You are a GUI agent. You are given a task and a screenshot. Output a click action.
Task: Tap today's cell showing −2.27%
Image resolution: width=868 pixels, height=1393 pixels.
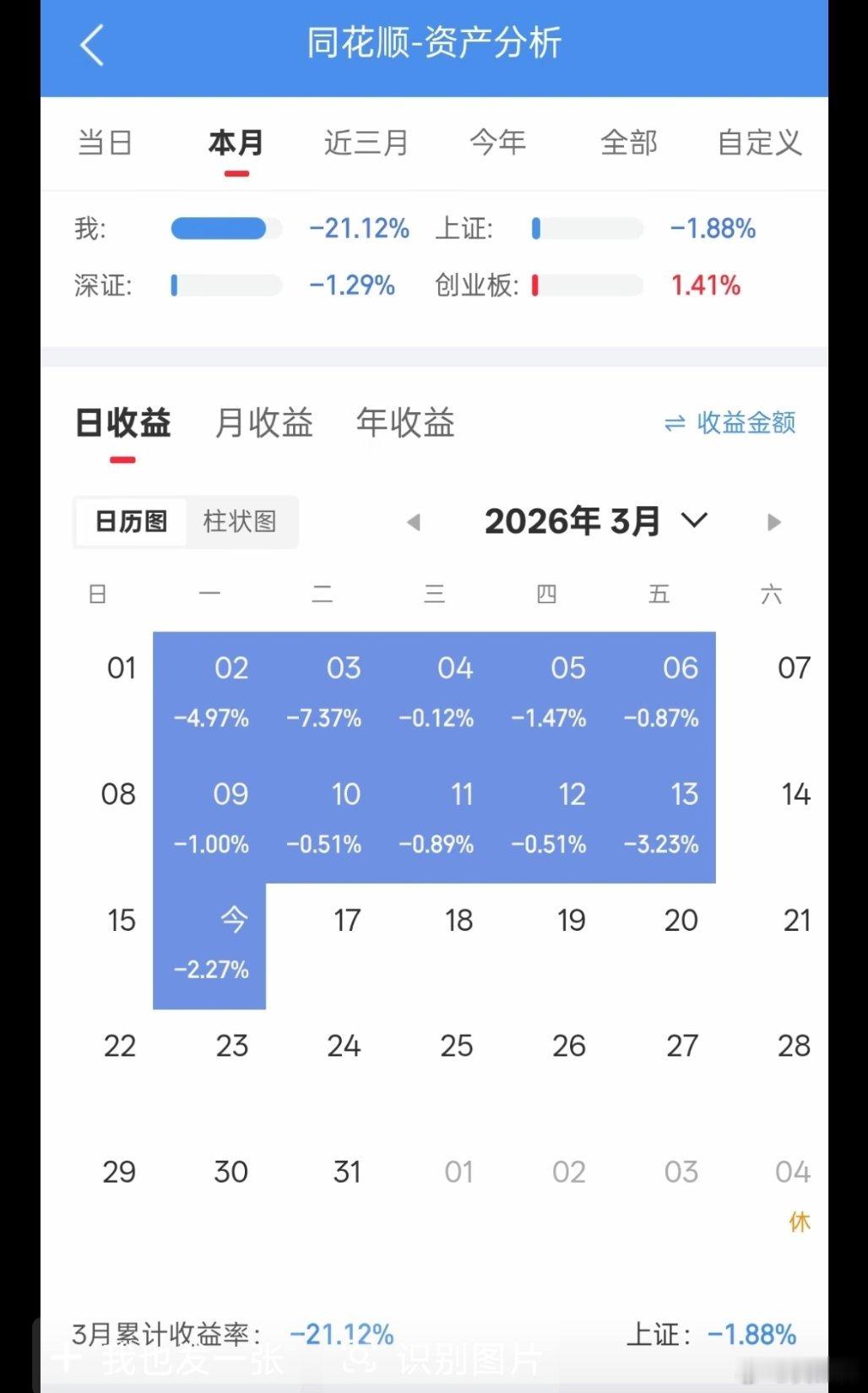[209, 942]
